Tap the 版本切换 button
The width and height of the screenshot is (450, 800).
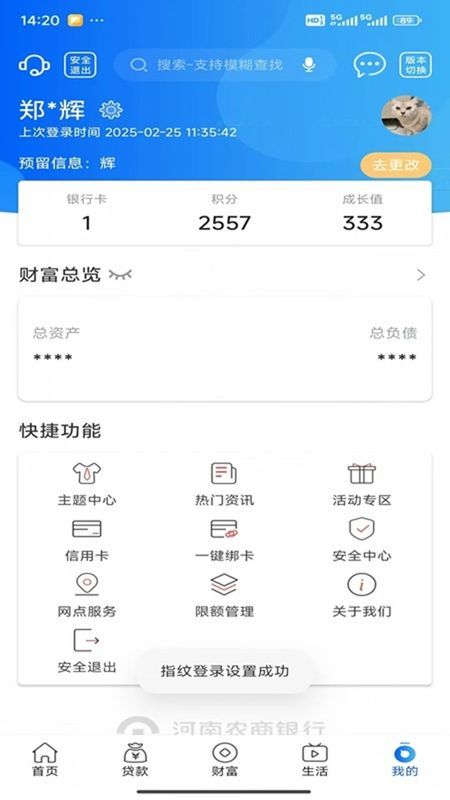pos(415,65)
